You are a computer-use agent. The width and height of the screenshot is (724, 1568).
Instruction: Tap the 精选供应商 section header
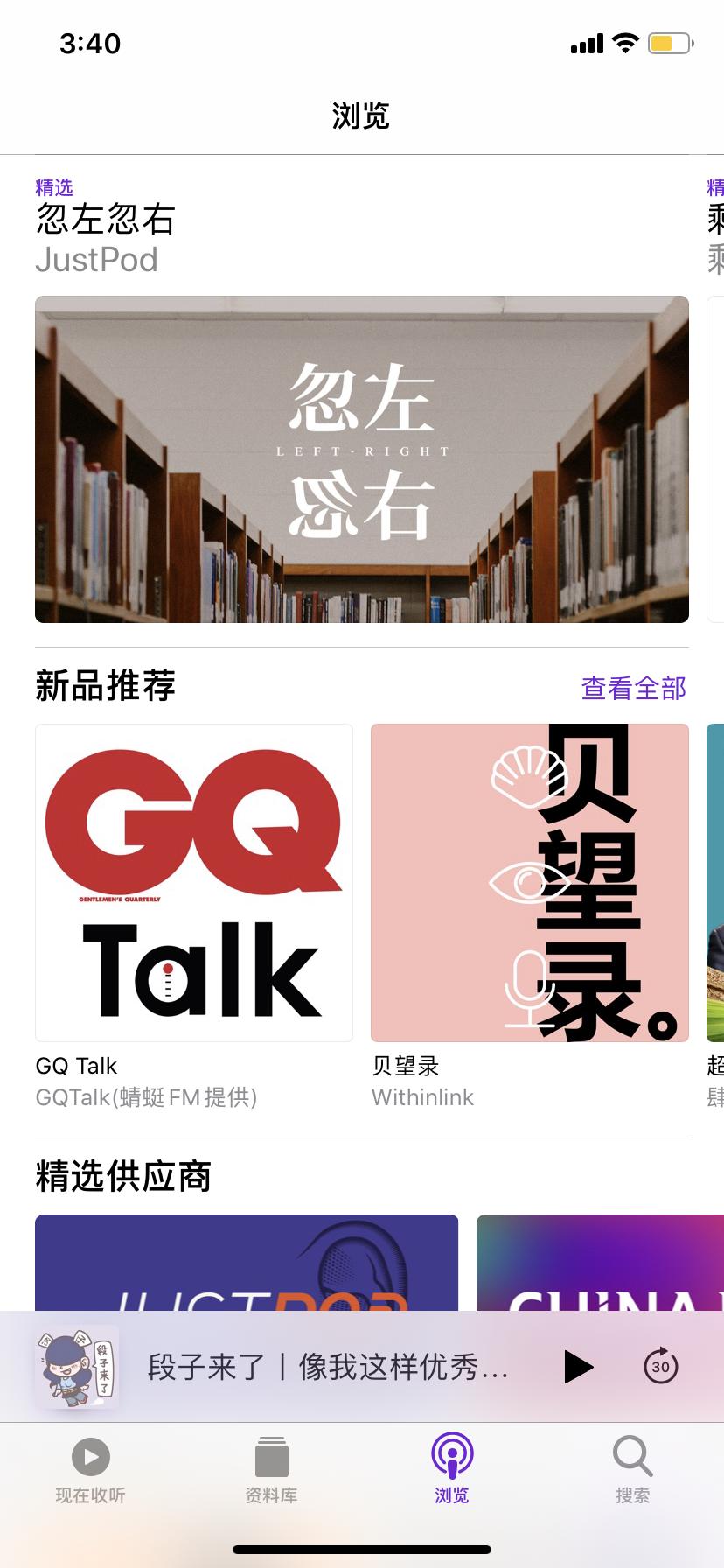point(123,1177)
